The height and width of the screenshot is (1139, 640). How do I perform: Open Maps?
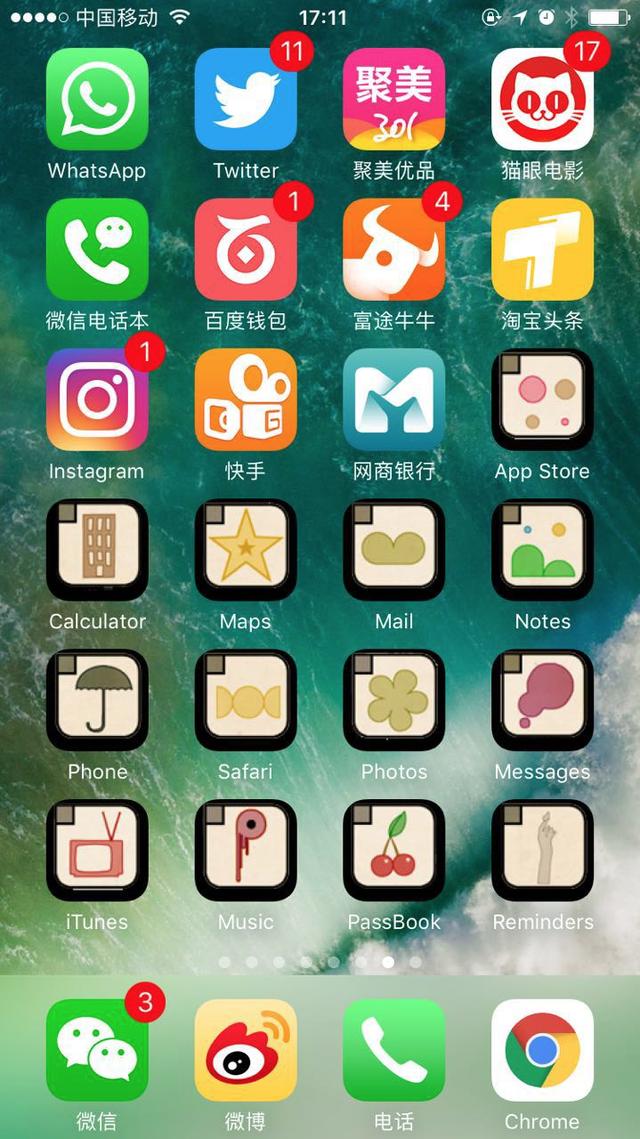[x=245, y=549]
